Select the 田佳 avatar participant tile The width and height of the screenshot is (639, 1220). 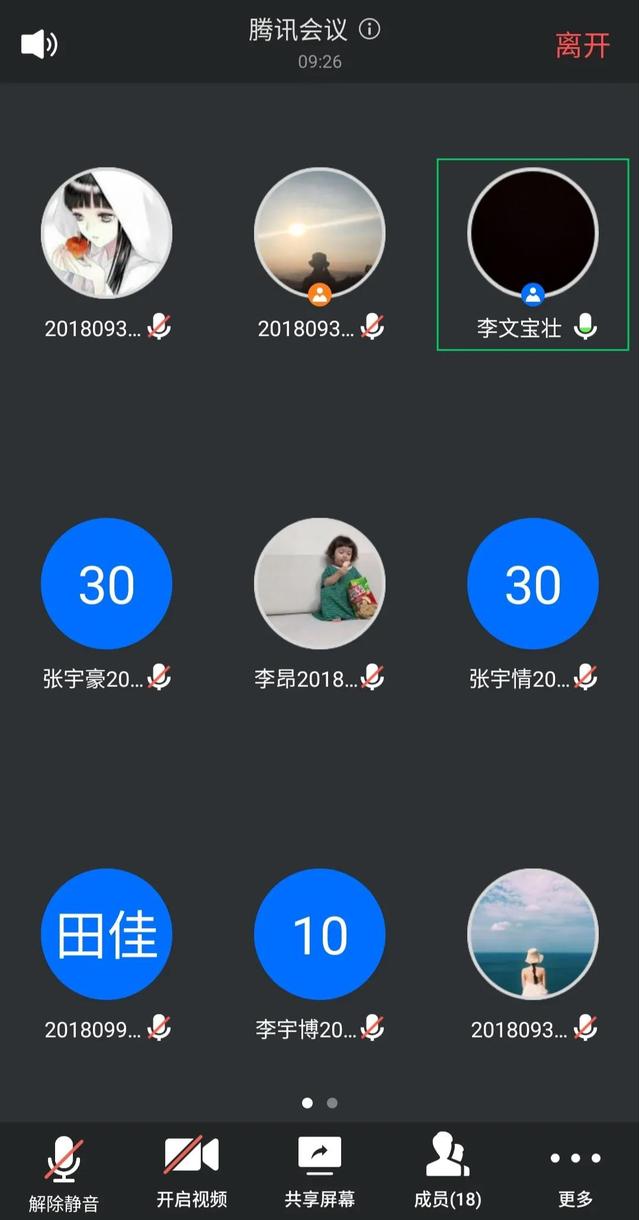tap(106, 955)
